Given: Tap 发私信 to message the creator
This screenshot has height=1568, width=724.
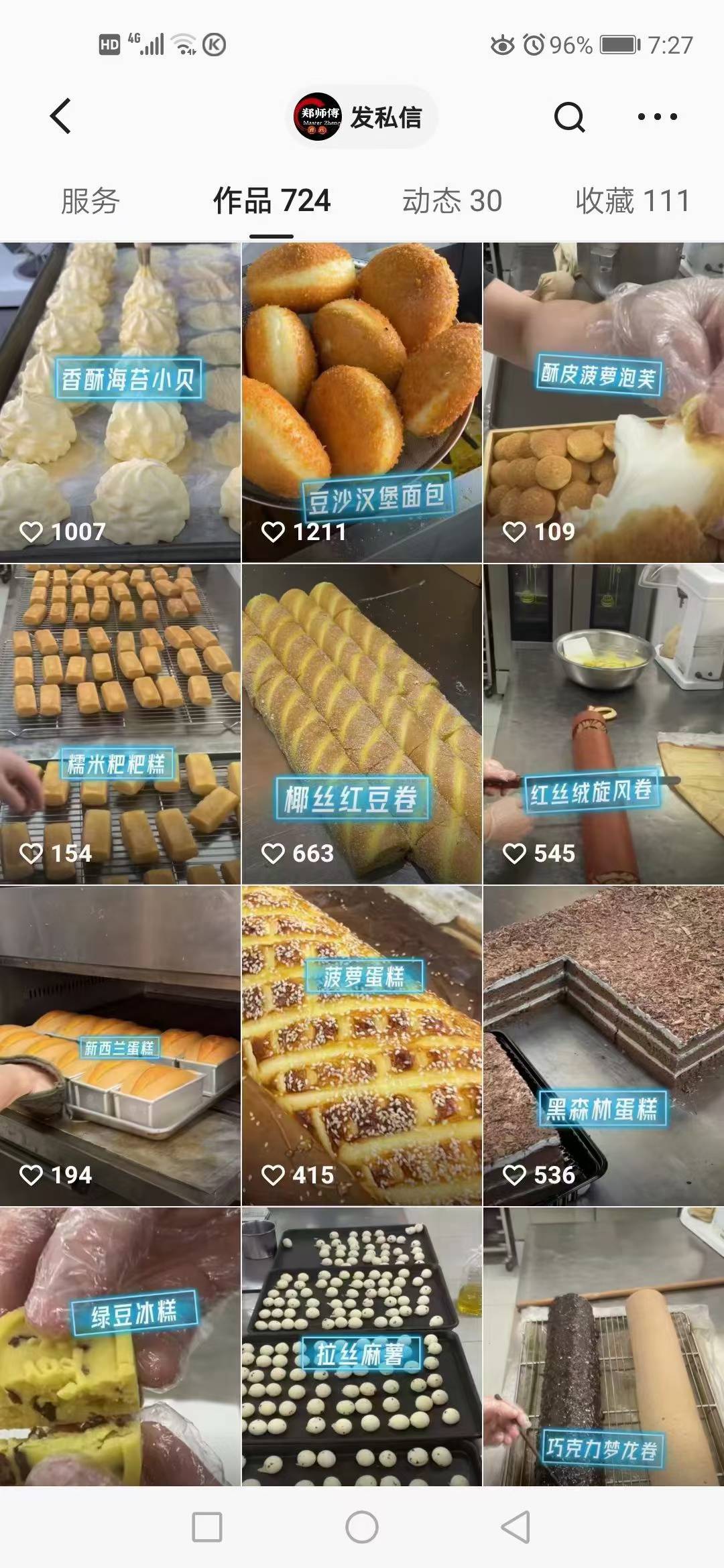Looking at the screenshot, I should 385,116.
